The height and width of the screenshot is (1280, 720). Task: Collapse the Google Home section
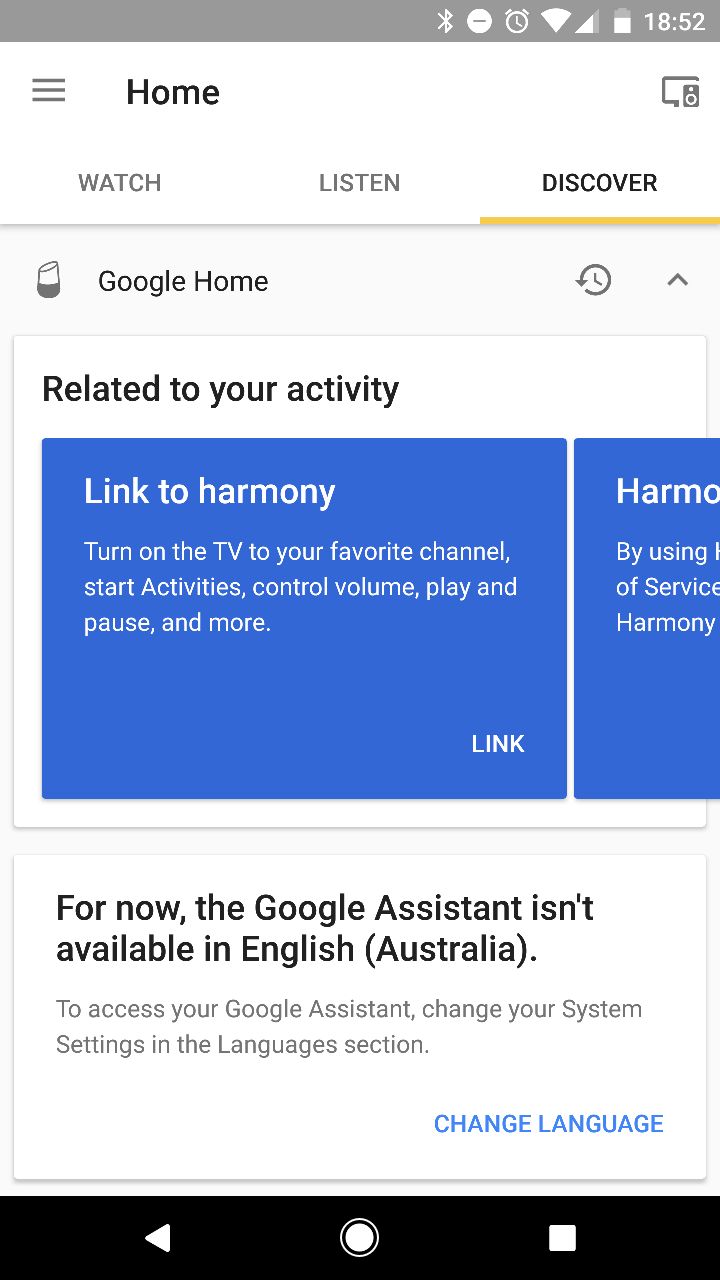pyautogui.click(x=677, y=281)
